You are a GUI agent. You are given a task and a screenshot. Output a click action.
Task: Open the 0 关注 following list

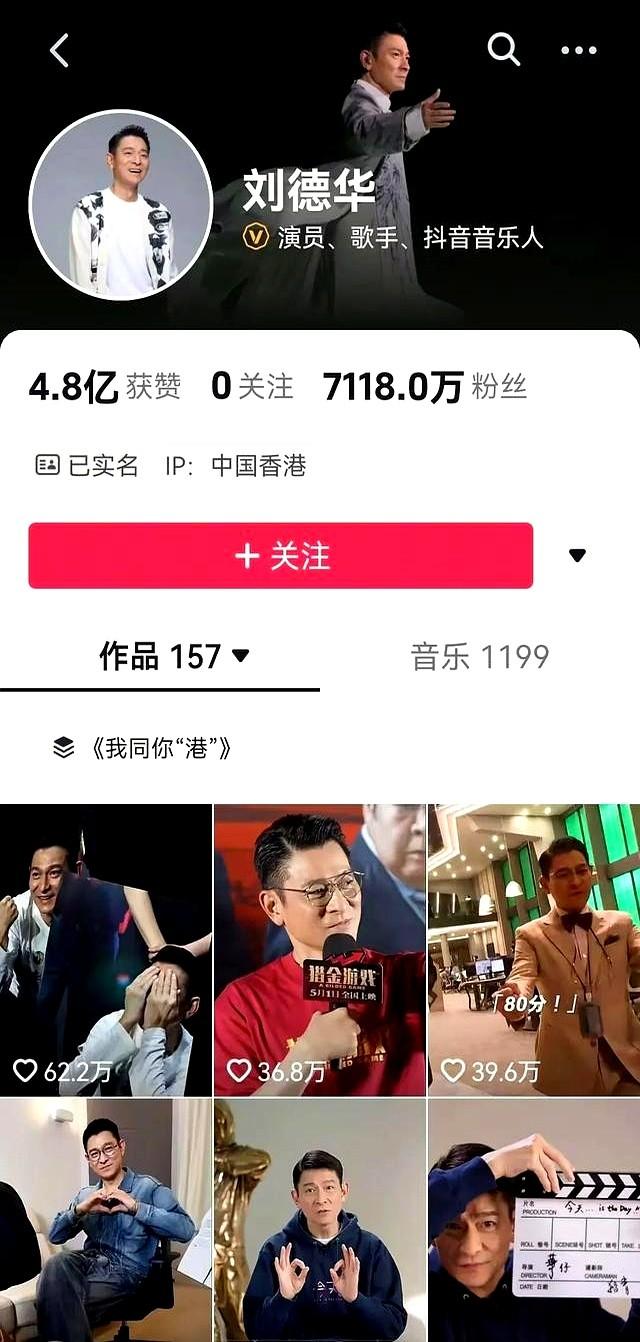252,387
